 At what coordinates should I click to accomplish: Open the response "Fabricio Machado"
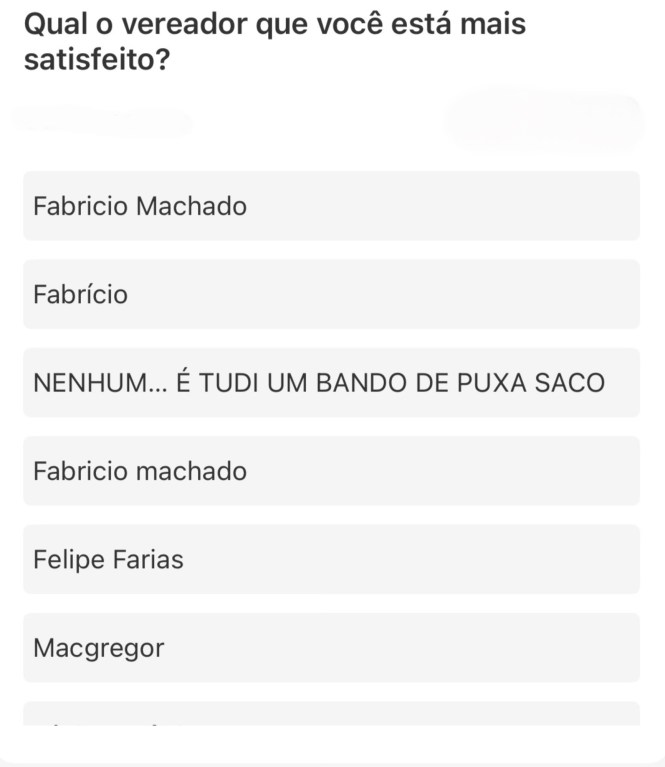pyautogui.click(x=330, y=206)
